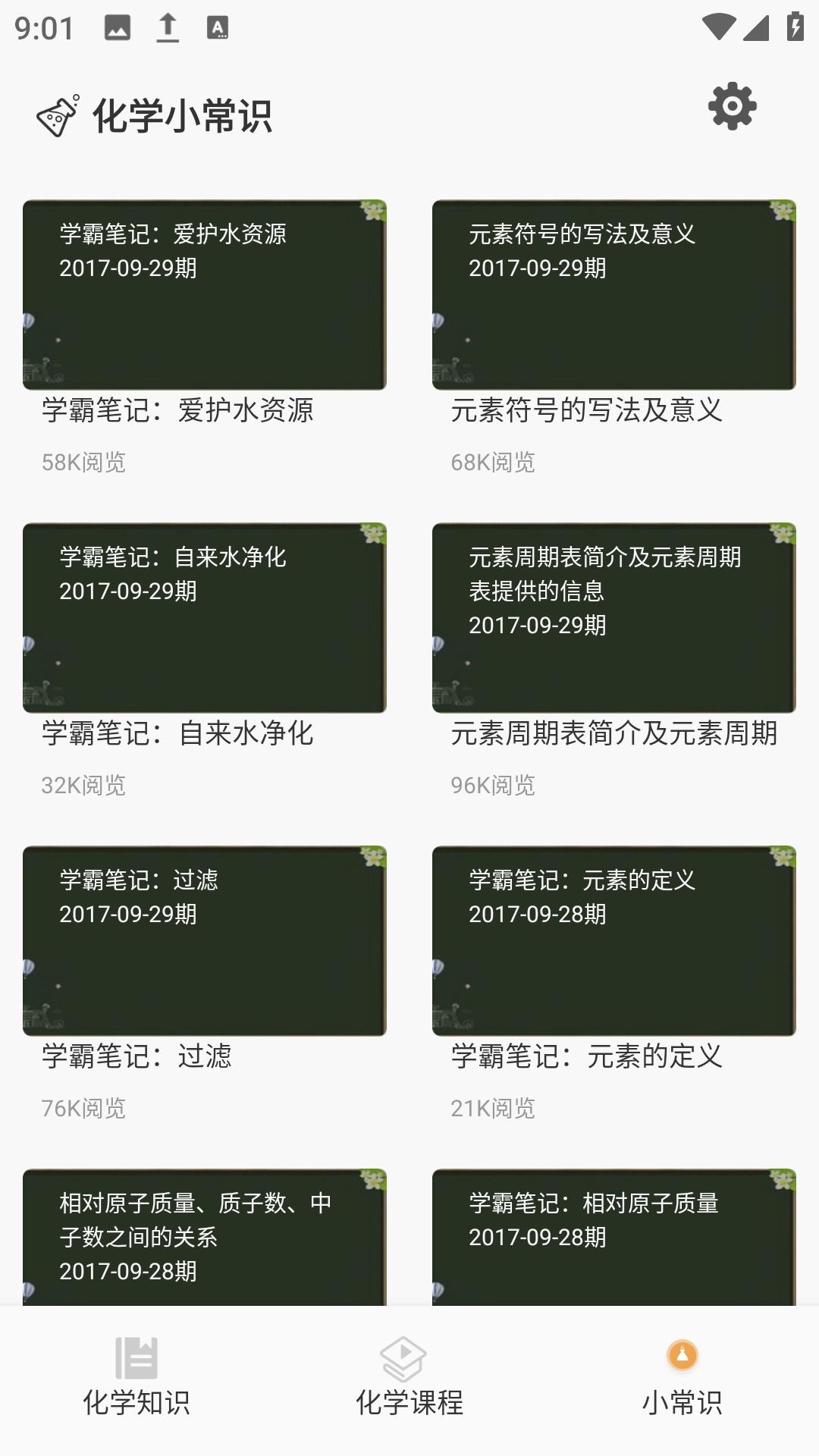Screen dimensions: 819x1456
Task: Open card 学霸笔记：自来水净化
Action: (x=205, y=618)
